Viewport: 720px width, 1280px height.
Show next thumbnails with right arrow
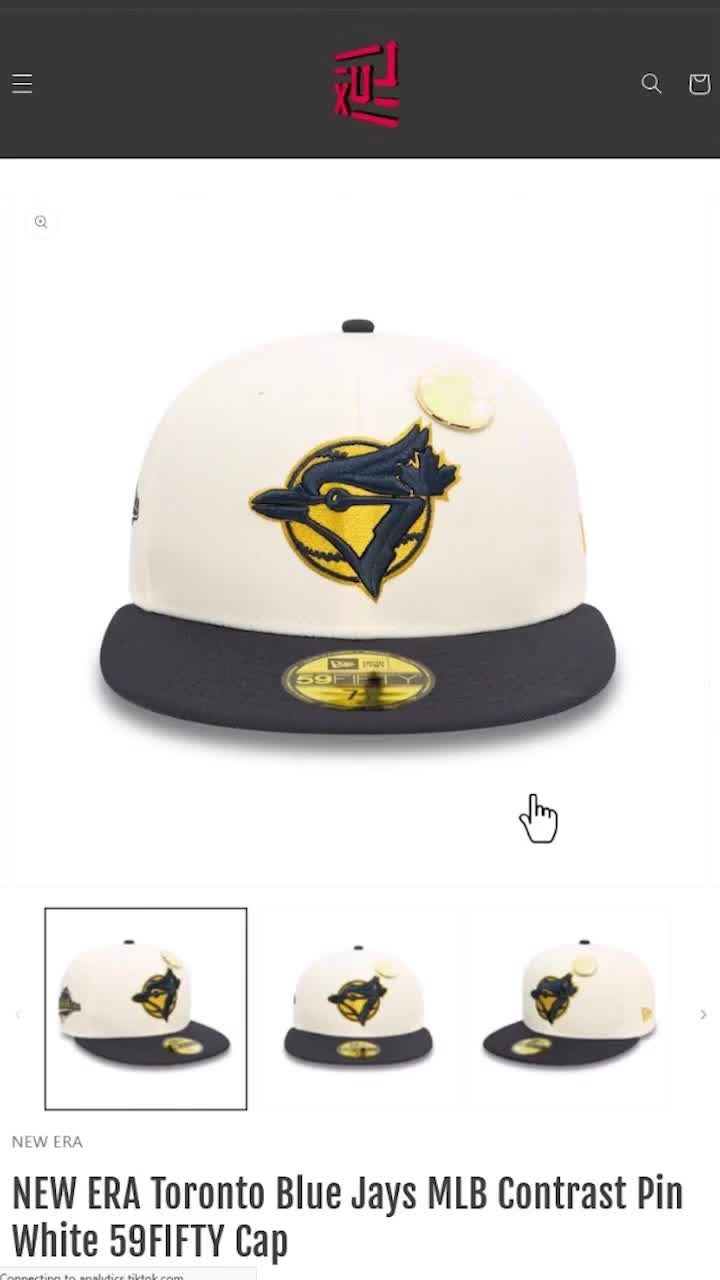tap(703, 1014)
